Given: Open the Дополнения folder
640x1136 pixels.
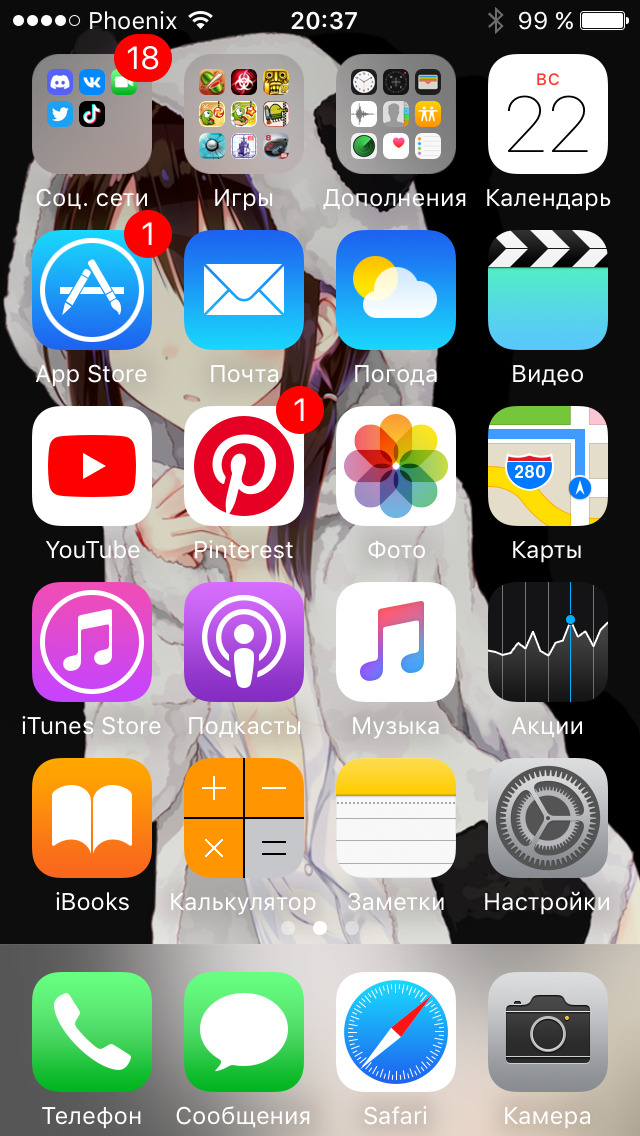Looking at the screenshot, I should pyautogui.click(x=396, y=114).
